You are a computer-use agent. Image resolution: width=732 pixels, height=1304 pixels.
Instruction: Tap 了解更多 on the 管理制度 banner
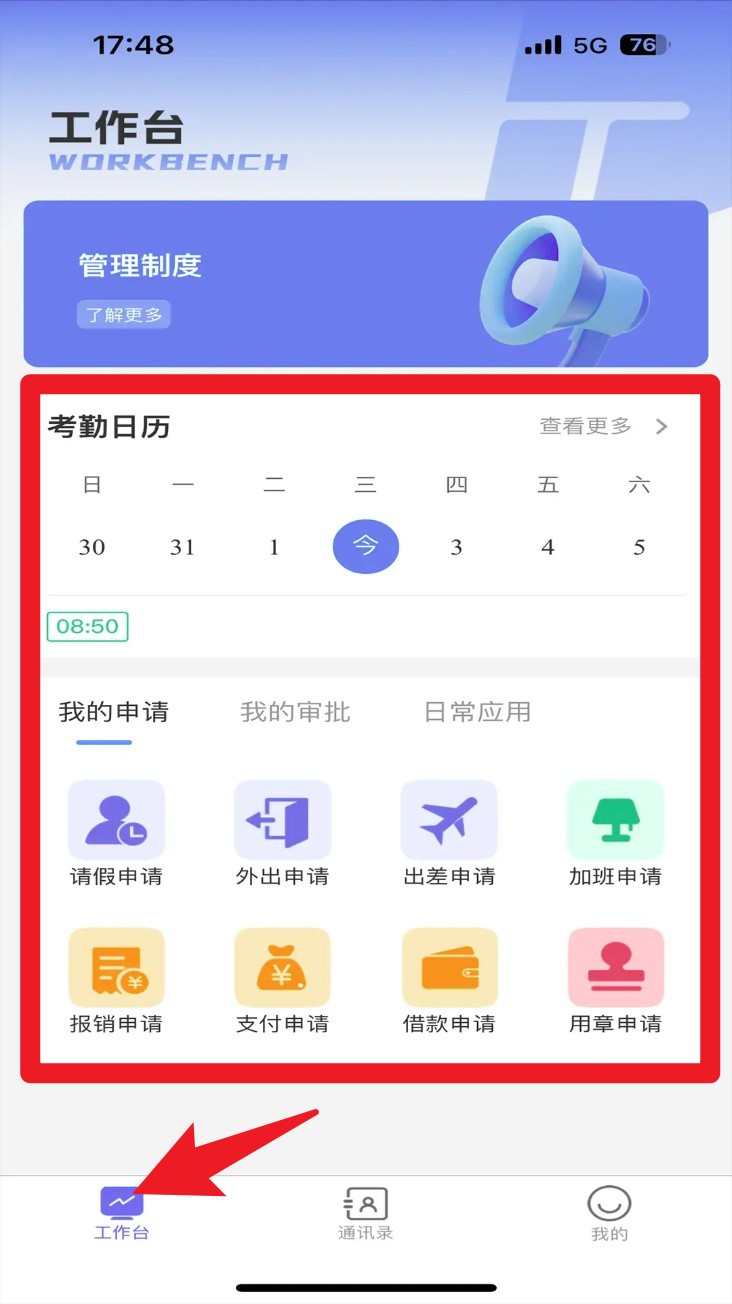[124, 315]
